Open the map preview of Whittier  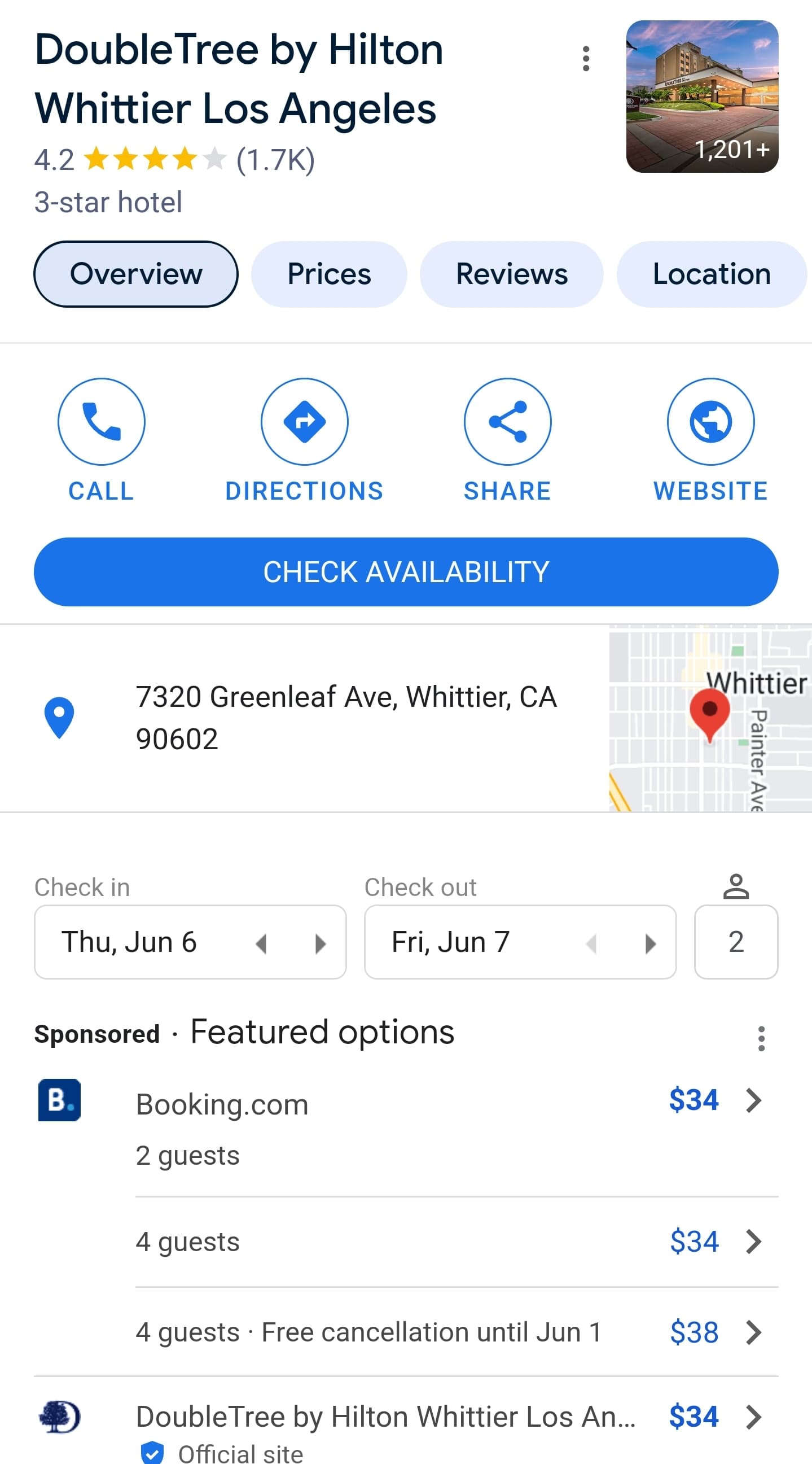coord(710,718)
